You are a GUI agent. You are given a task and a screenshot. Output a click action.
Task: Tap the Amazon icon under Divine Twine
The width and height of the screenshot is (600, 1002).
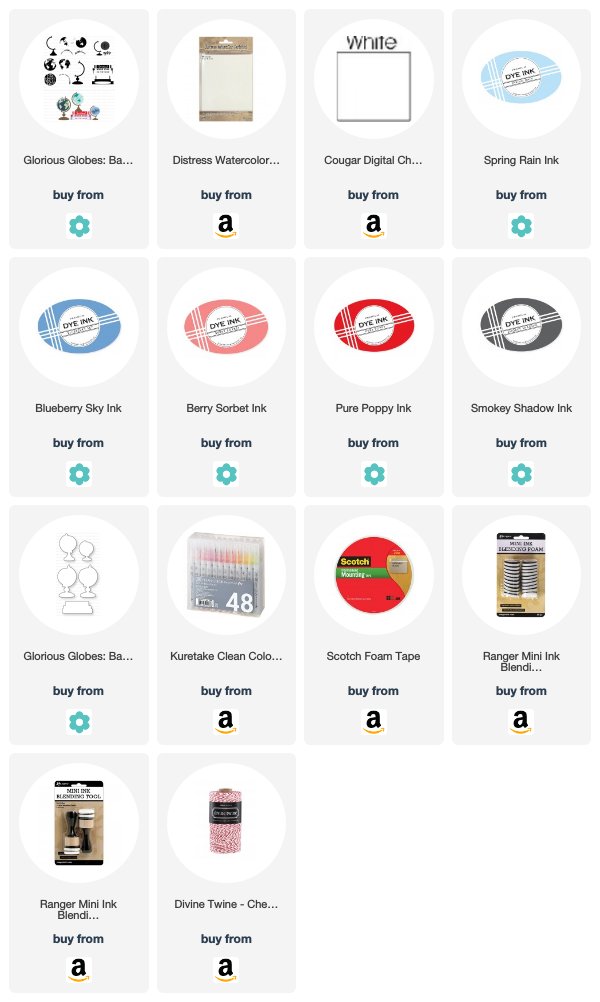pyautogui.click(x=226, y=970)
